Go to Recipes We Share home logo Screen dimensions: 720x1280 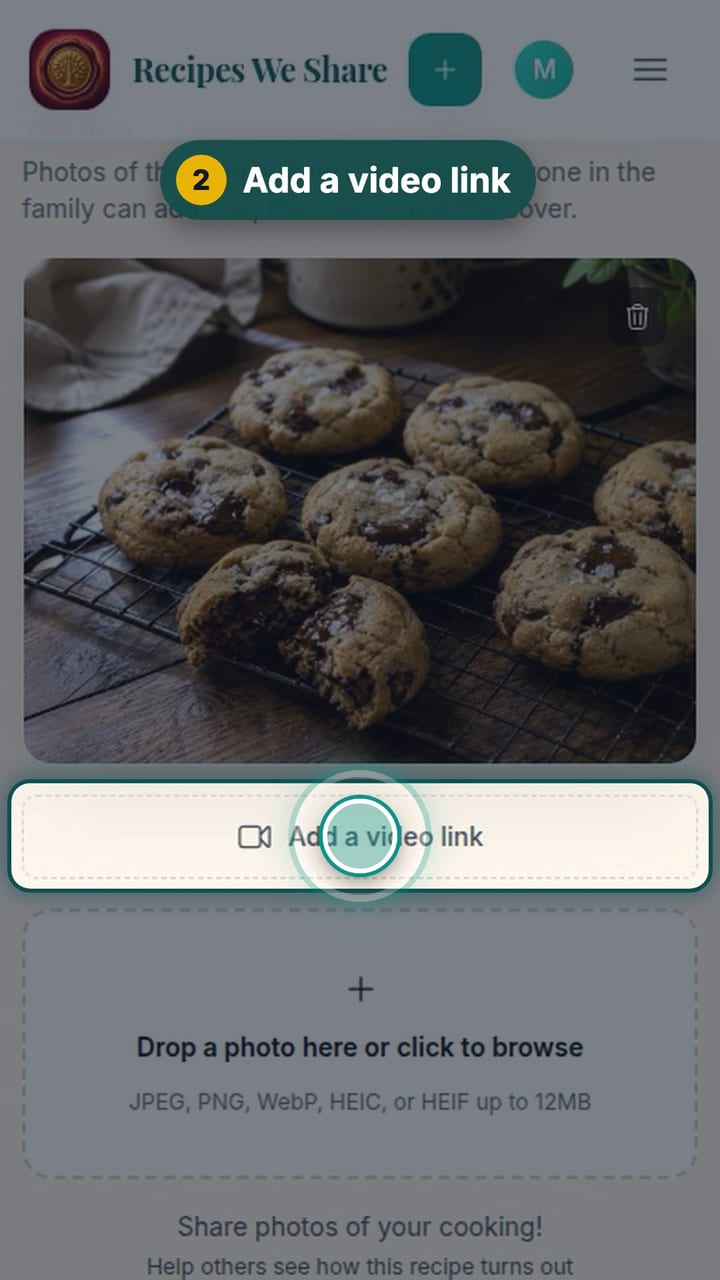(69, 69)
